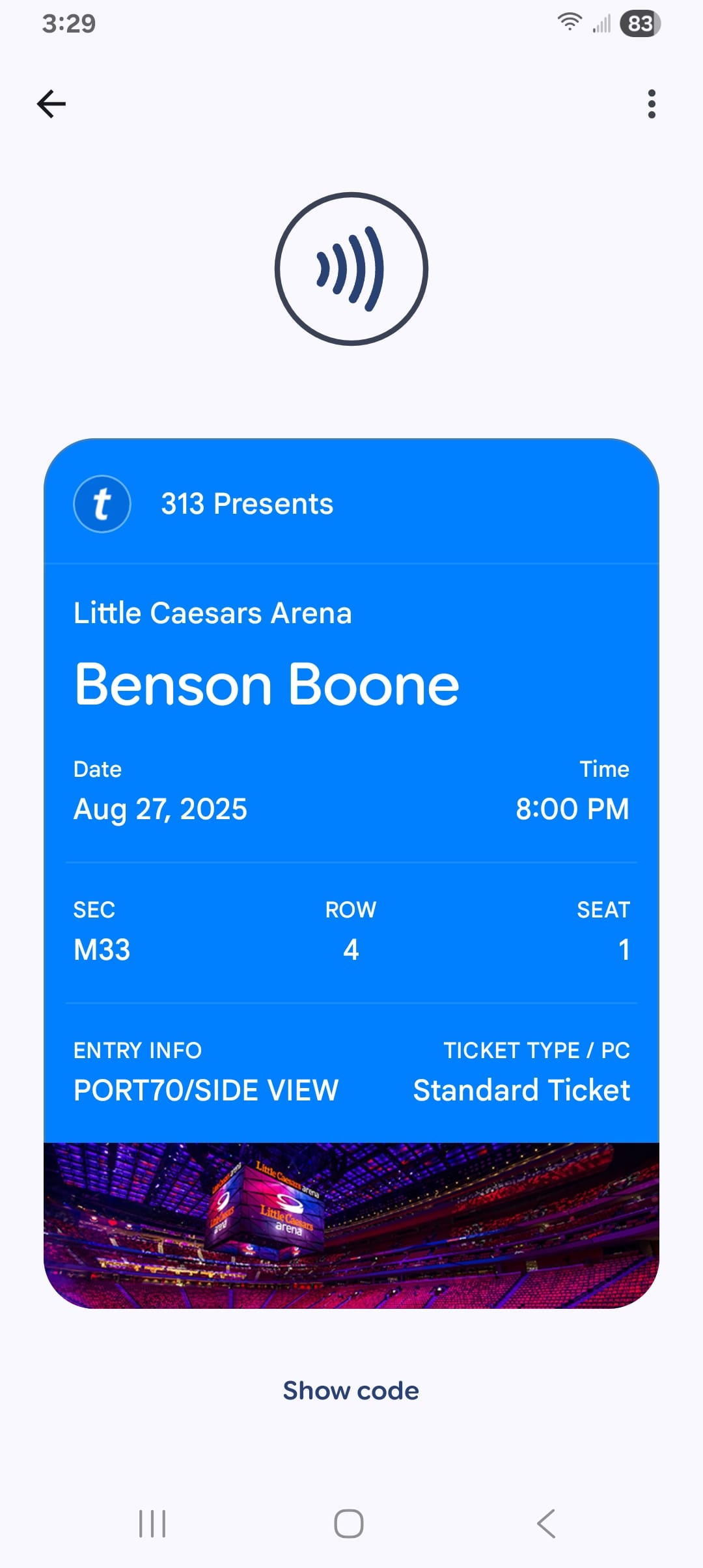Open the three-dot overflow menu
This screenshot has height=1568, width=703.
pyautogui.click(x=652, y=104)
